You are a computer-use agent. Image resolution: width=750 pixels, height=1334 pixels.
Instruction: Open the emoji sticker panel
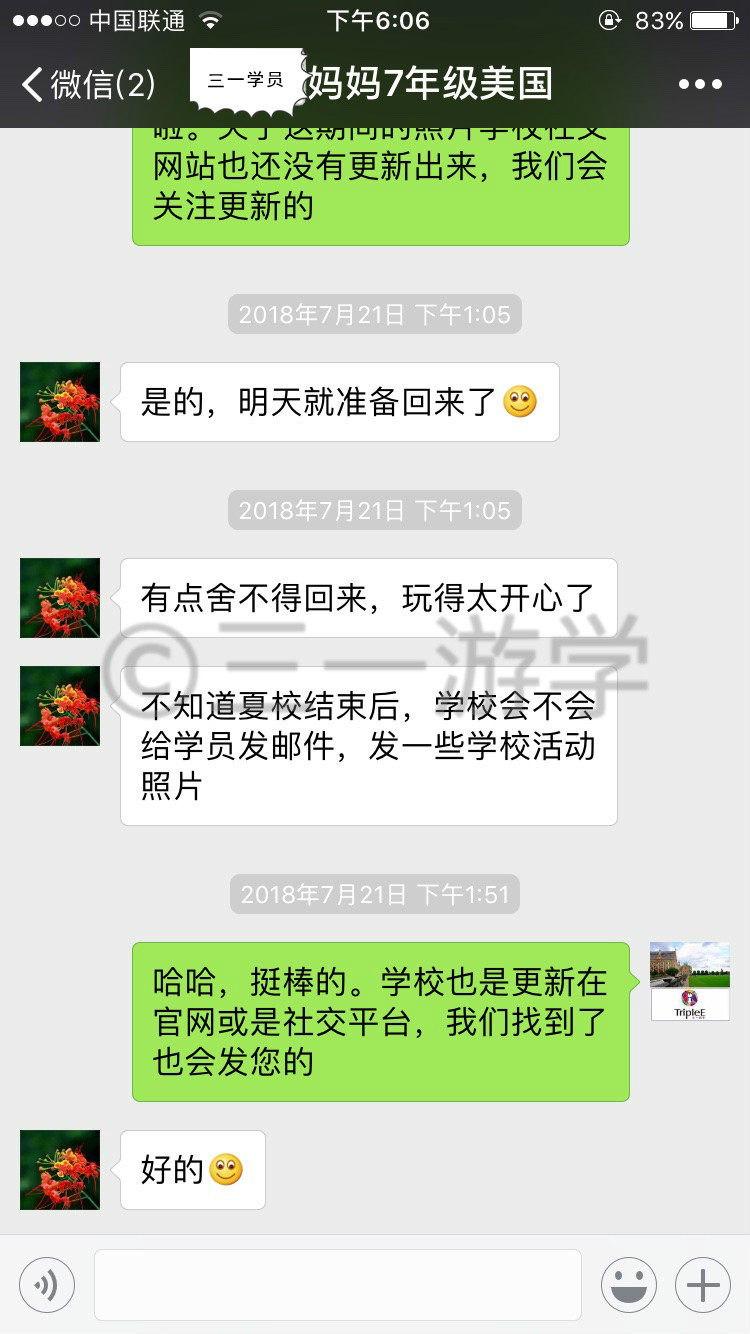629,1284
